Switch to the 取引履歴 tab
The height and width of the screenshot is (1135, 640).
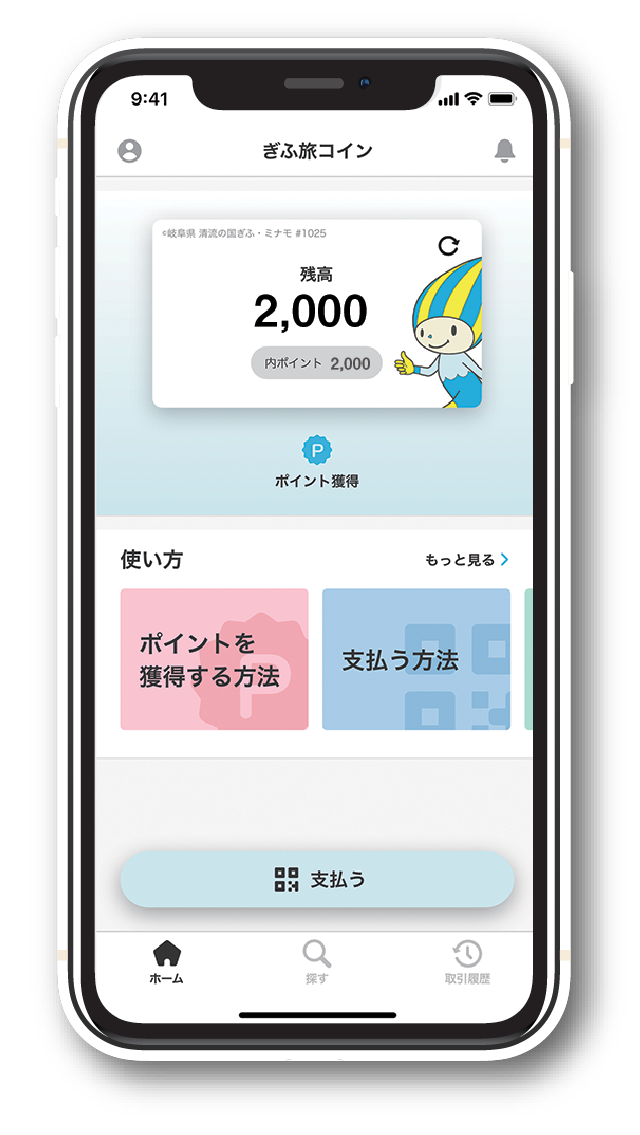467,962
